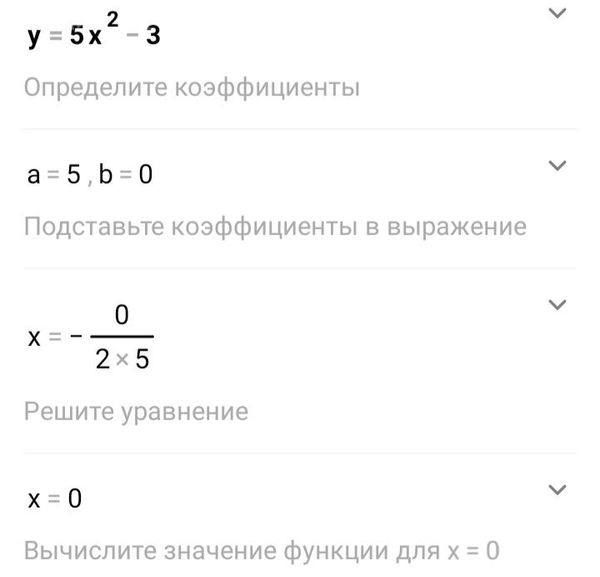Expand the fraction step x = −0/(2×5)
Image resolution: width=600 pixels, height=577 pixels.
pos(558,304)
